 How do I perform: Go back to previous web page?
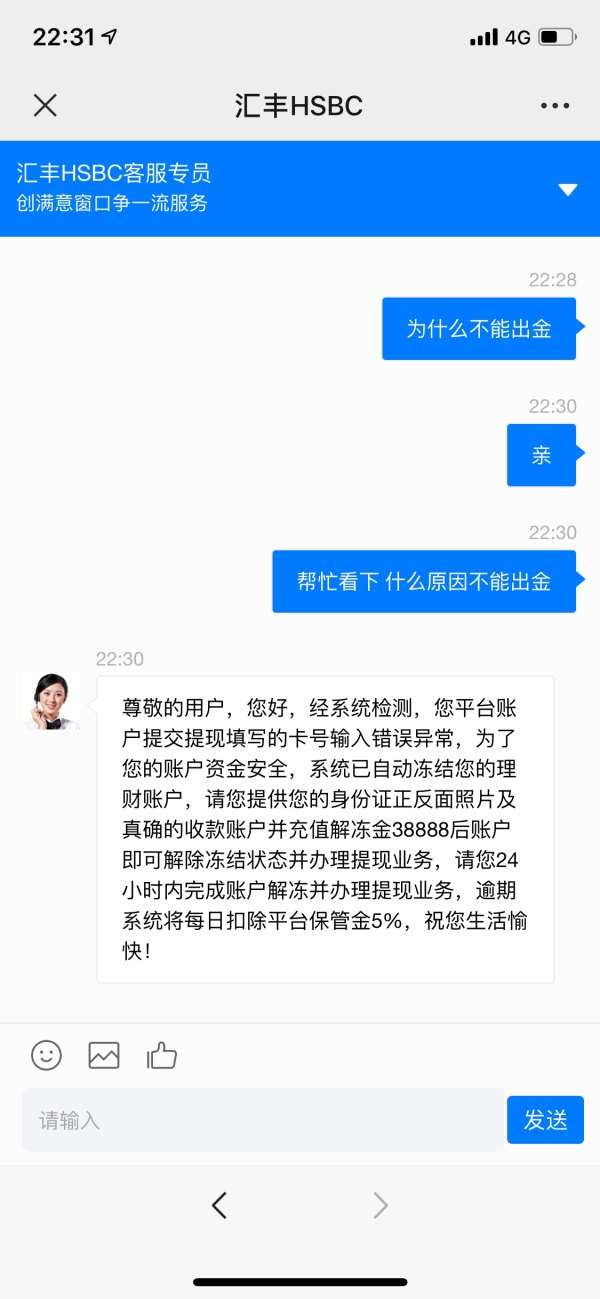[220, 1206]
